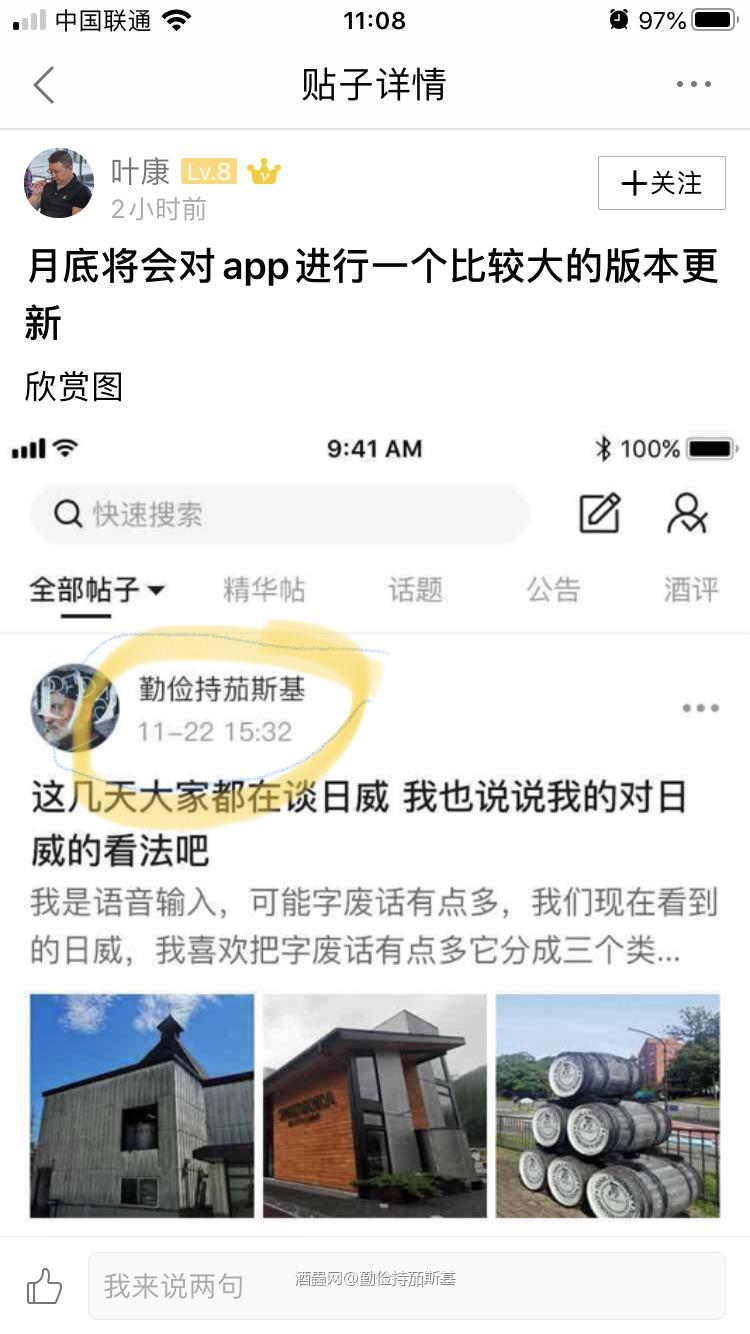This screenshot has width=750, height=1334.
Task: Tap the profile person icon beside the edit icon
Action: click(686, 513)
